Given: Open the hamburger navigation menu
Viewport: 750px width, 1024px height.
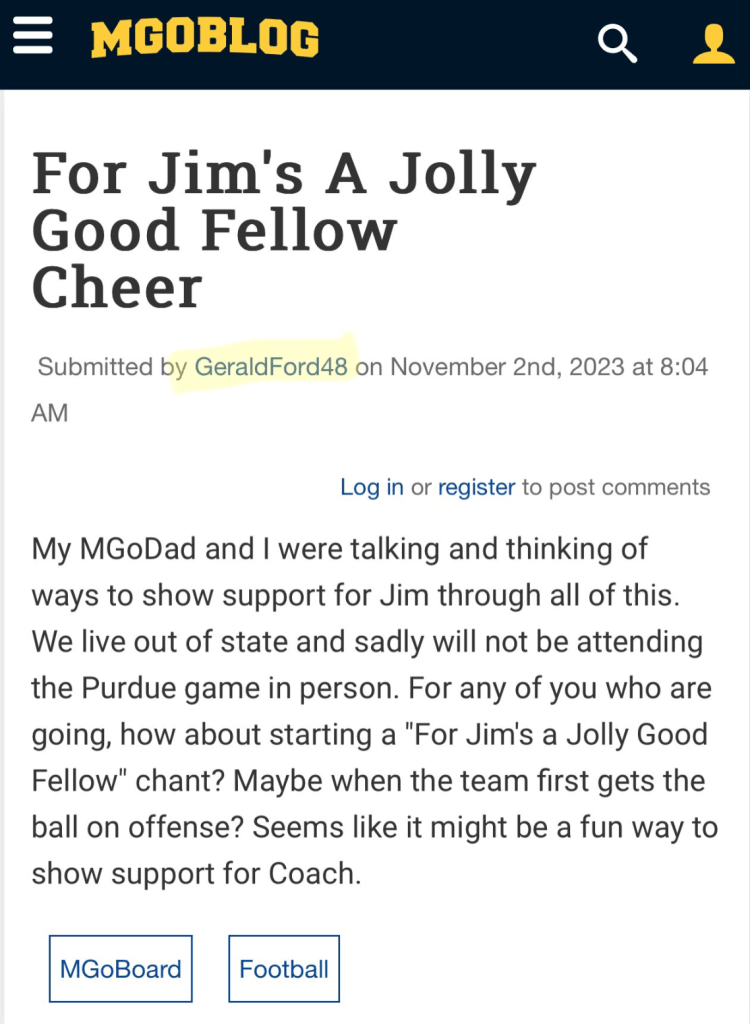Looking at the screenshot, I should click(x=32, y=38).
